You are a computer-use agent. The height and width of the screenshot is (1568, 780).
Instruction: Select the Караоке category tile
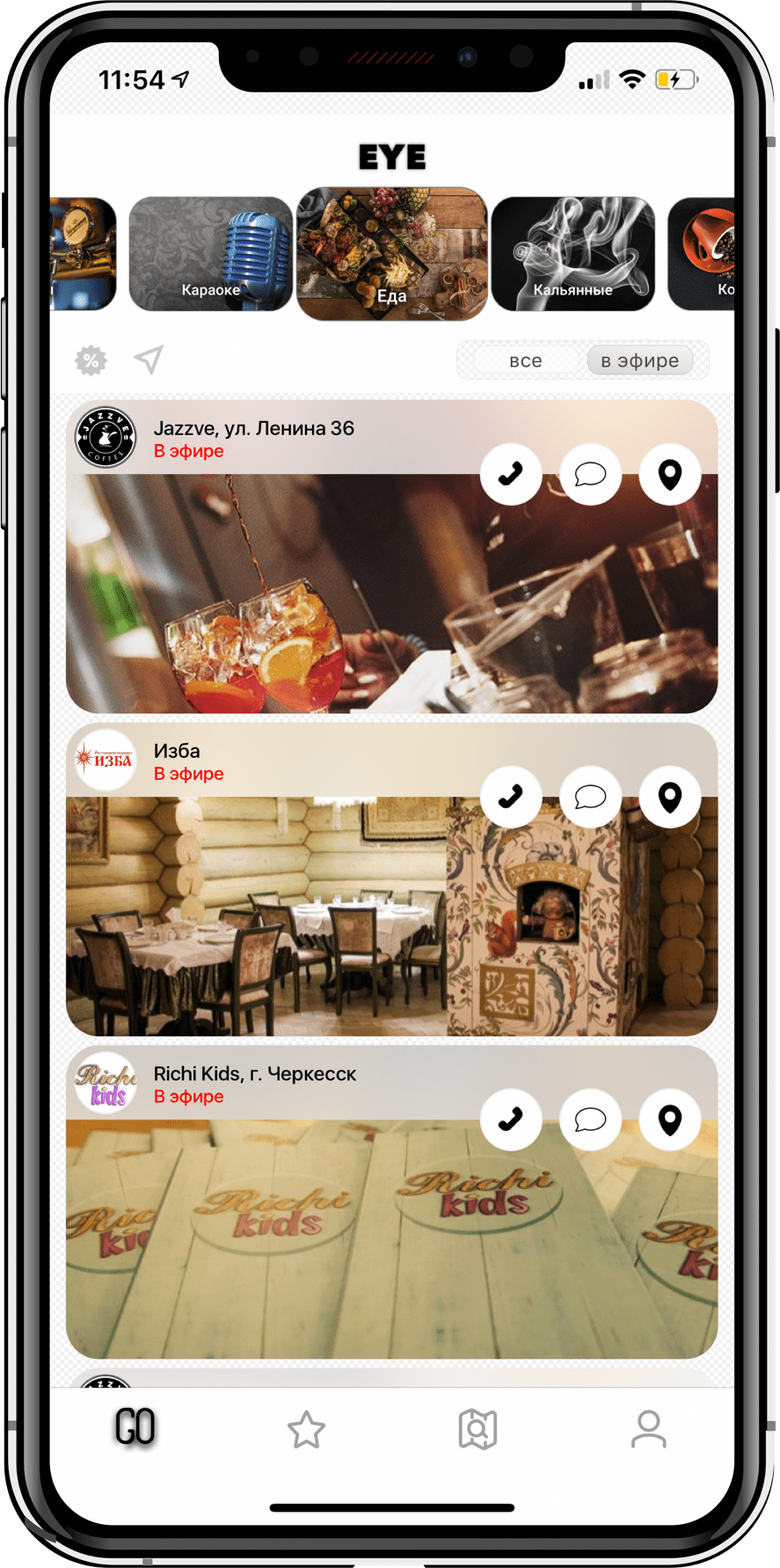210,254
